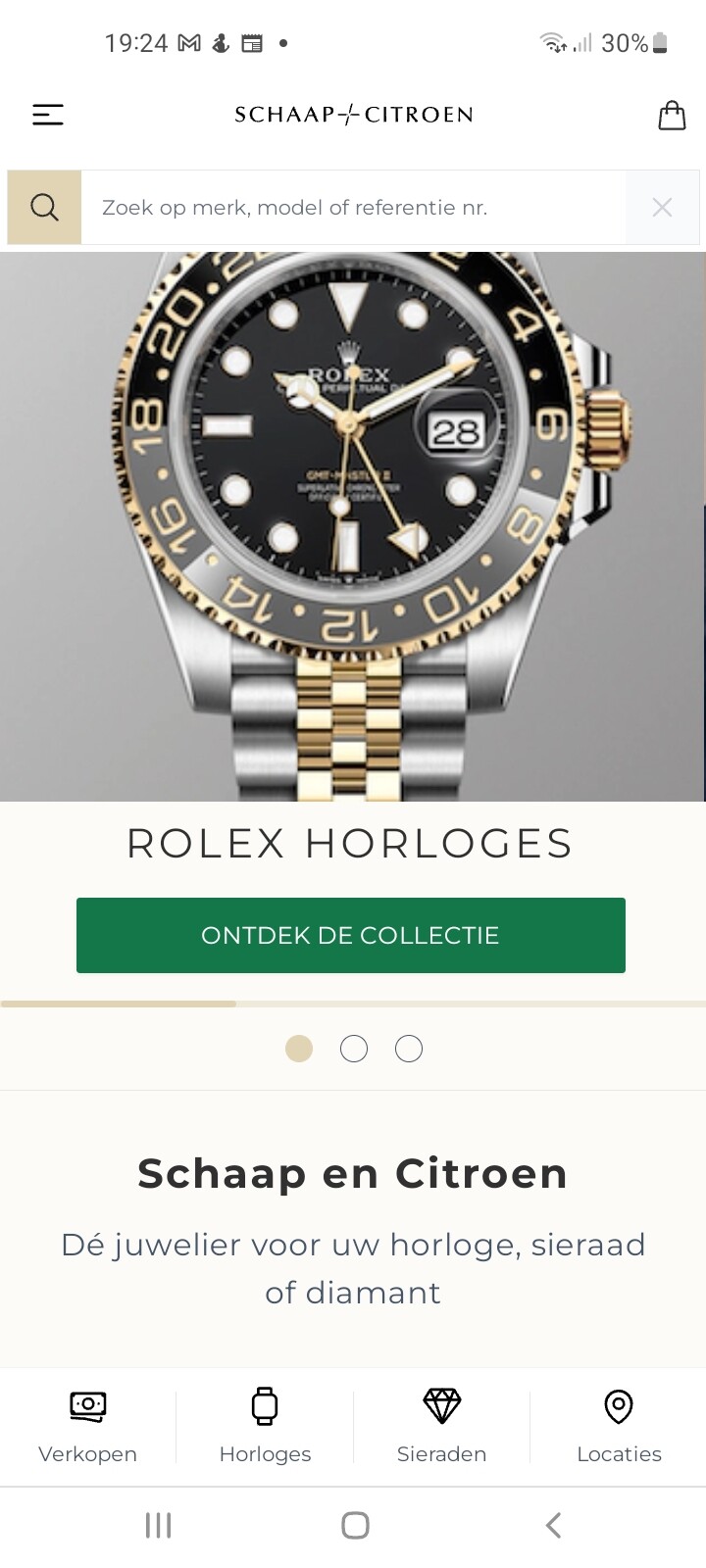
Task: Open the Rolex GMT-Master watch banner
Action: (353, 527)
